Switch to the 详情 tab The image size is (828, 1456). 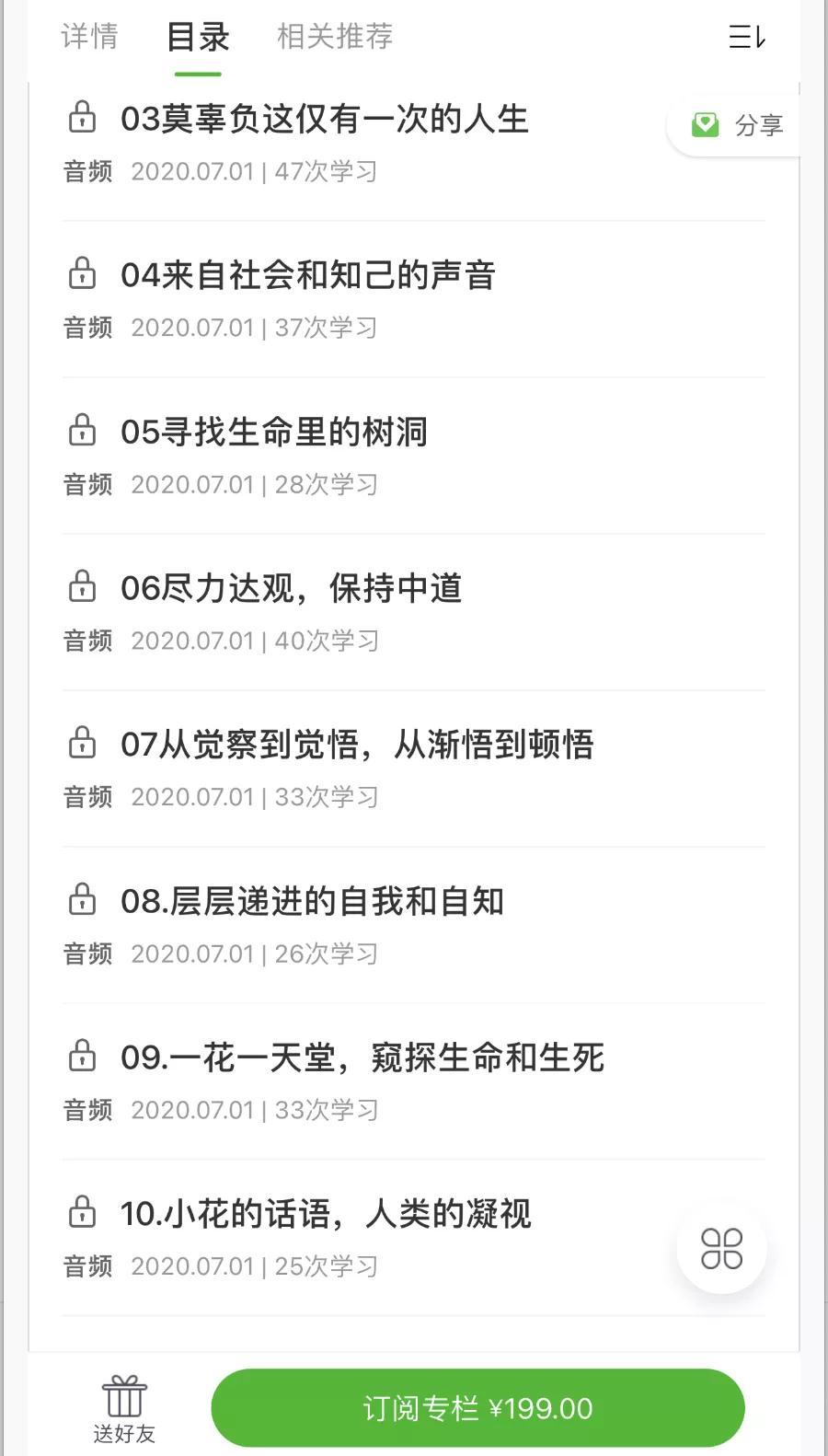click(89, 37)
